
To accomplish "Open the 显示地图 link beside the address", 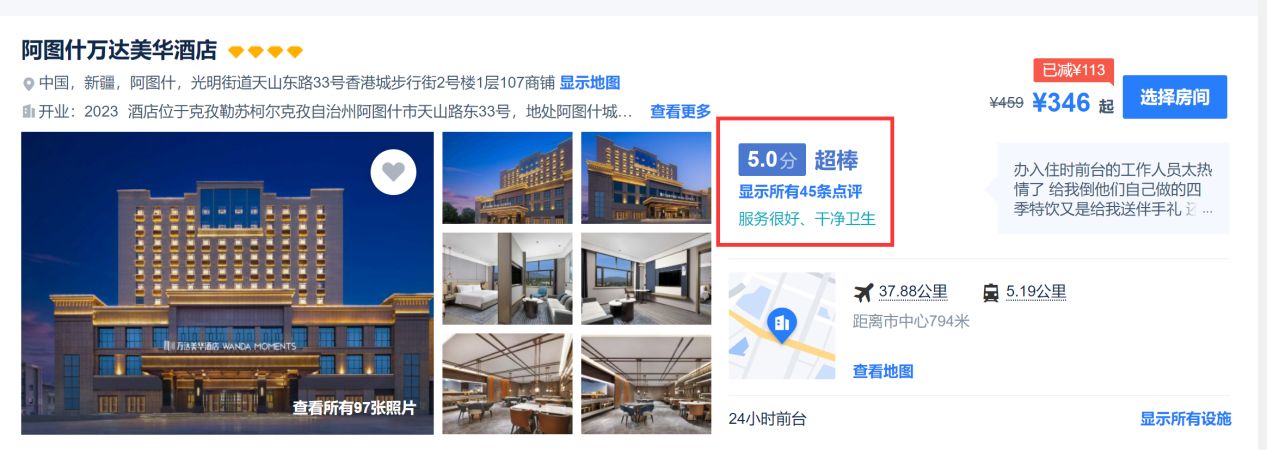I will (x=589, y=83).
